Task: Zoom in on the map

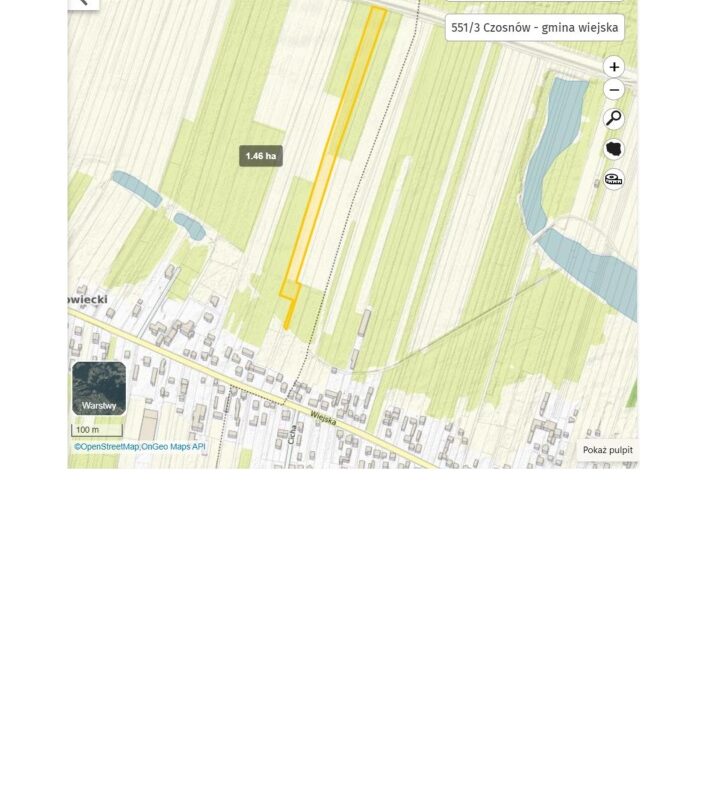Action: (613, 67)
